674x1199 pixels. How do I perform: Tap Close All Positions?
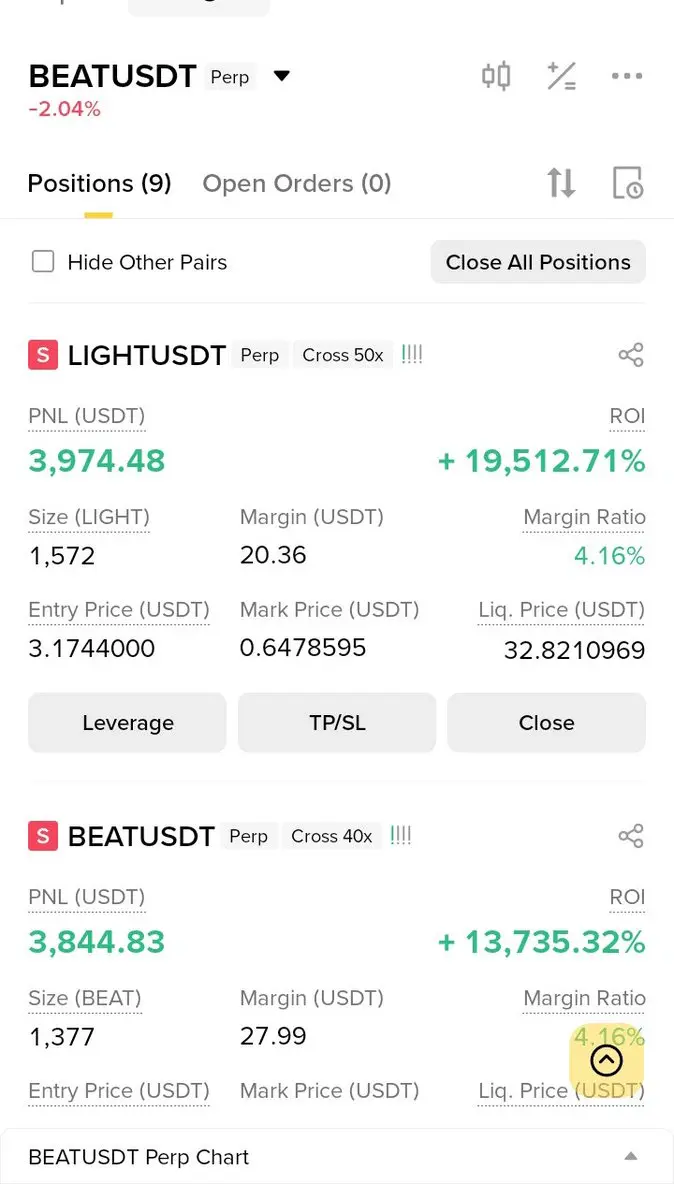click(x=538, y=262)
